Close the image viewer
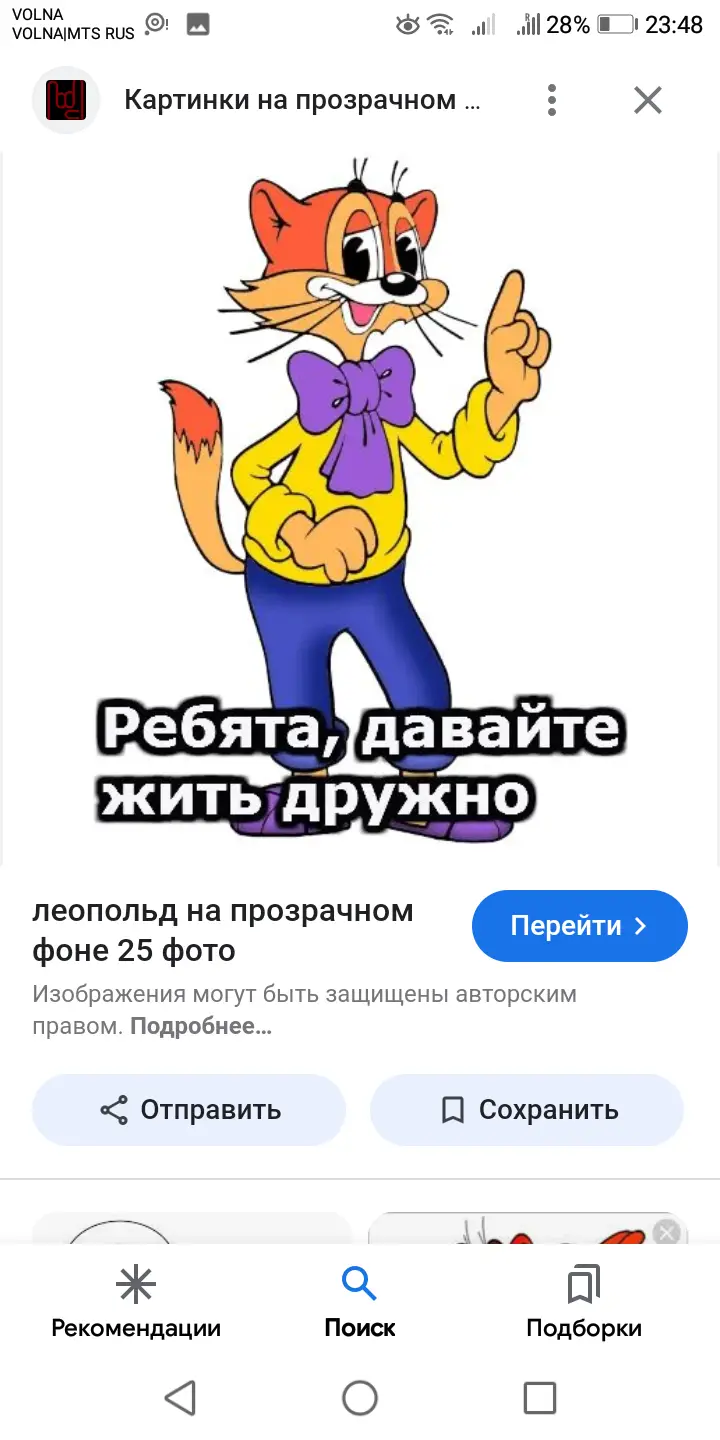This screenshot has height=1440, width=720. point(648,100)
